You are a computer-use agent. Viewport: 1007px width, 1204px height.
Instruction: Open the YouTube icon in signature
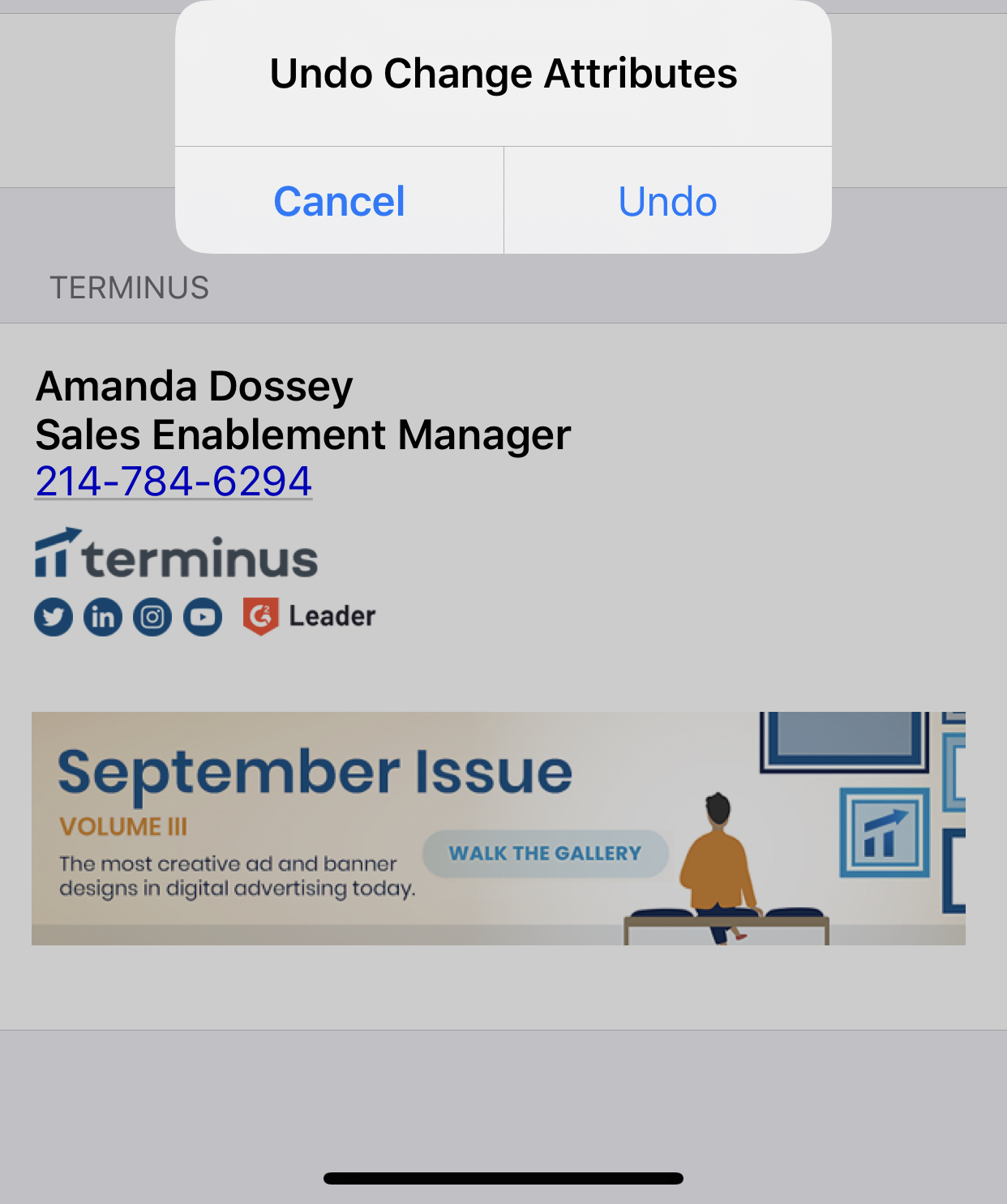point(203,618)
